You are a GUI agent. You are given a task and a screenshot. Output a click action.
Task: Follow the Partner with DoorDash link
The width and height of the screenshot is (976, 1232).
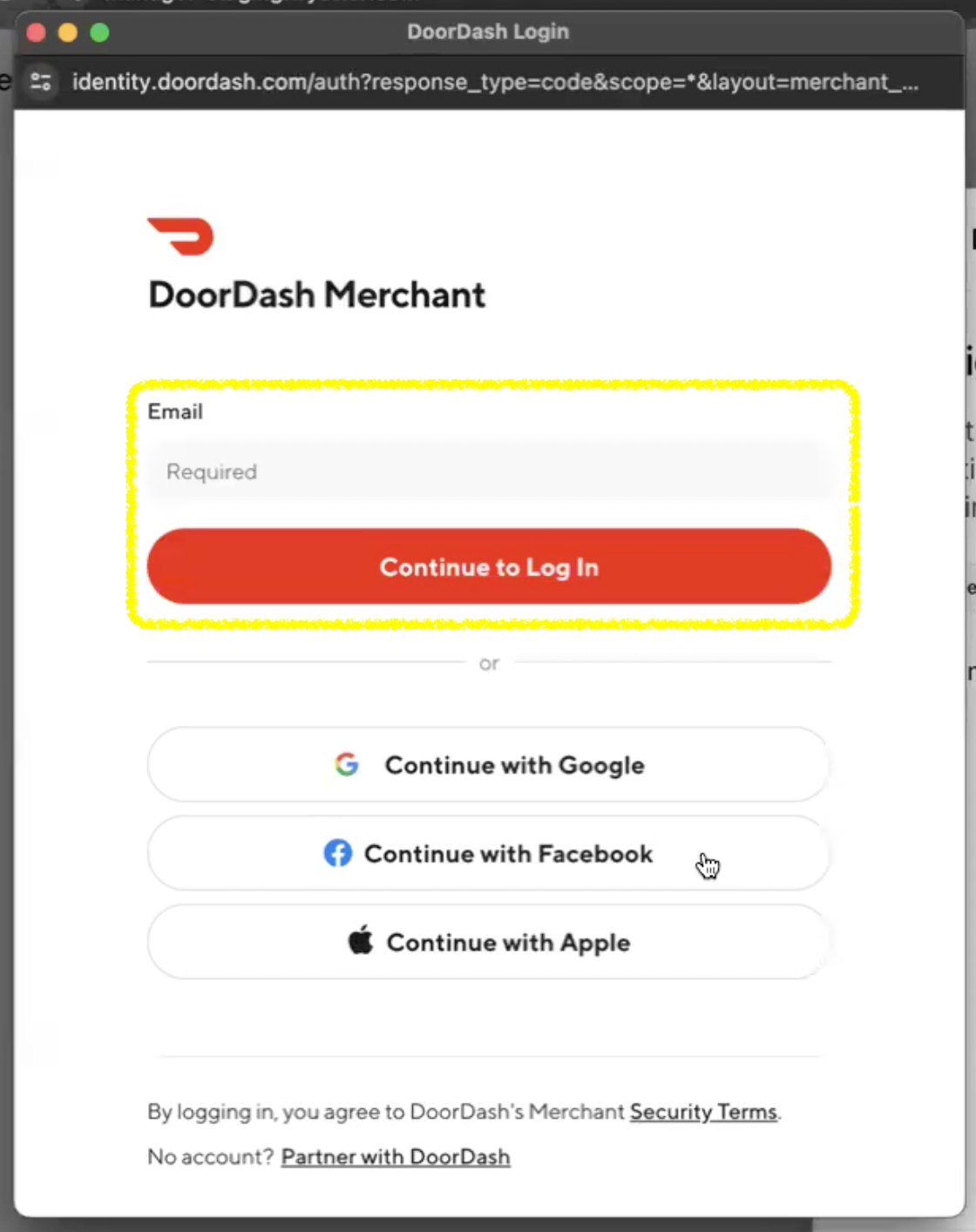point(396,1157)
